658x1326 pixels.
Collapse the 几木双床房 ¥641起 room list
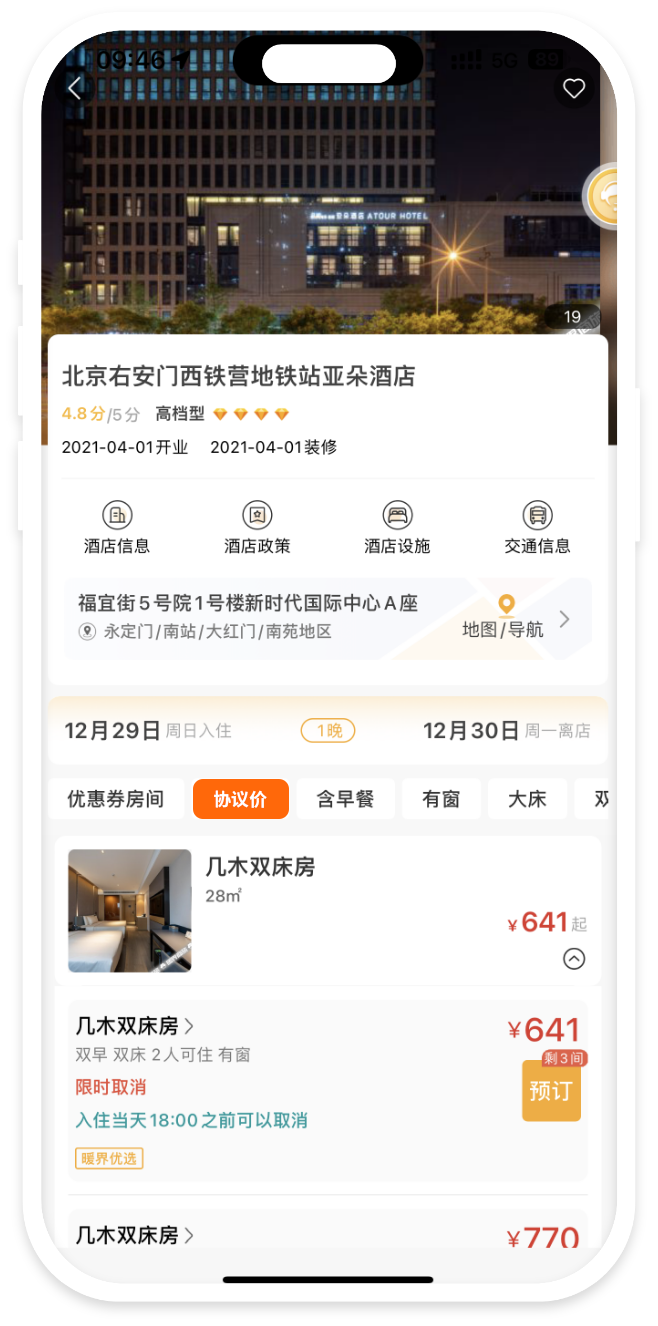574,958
